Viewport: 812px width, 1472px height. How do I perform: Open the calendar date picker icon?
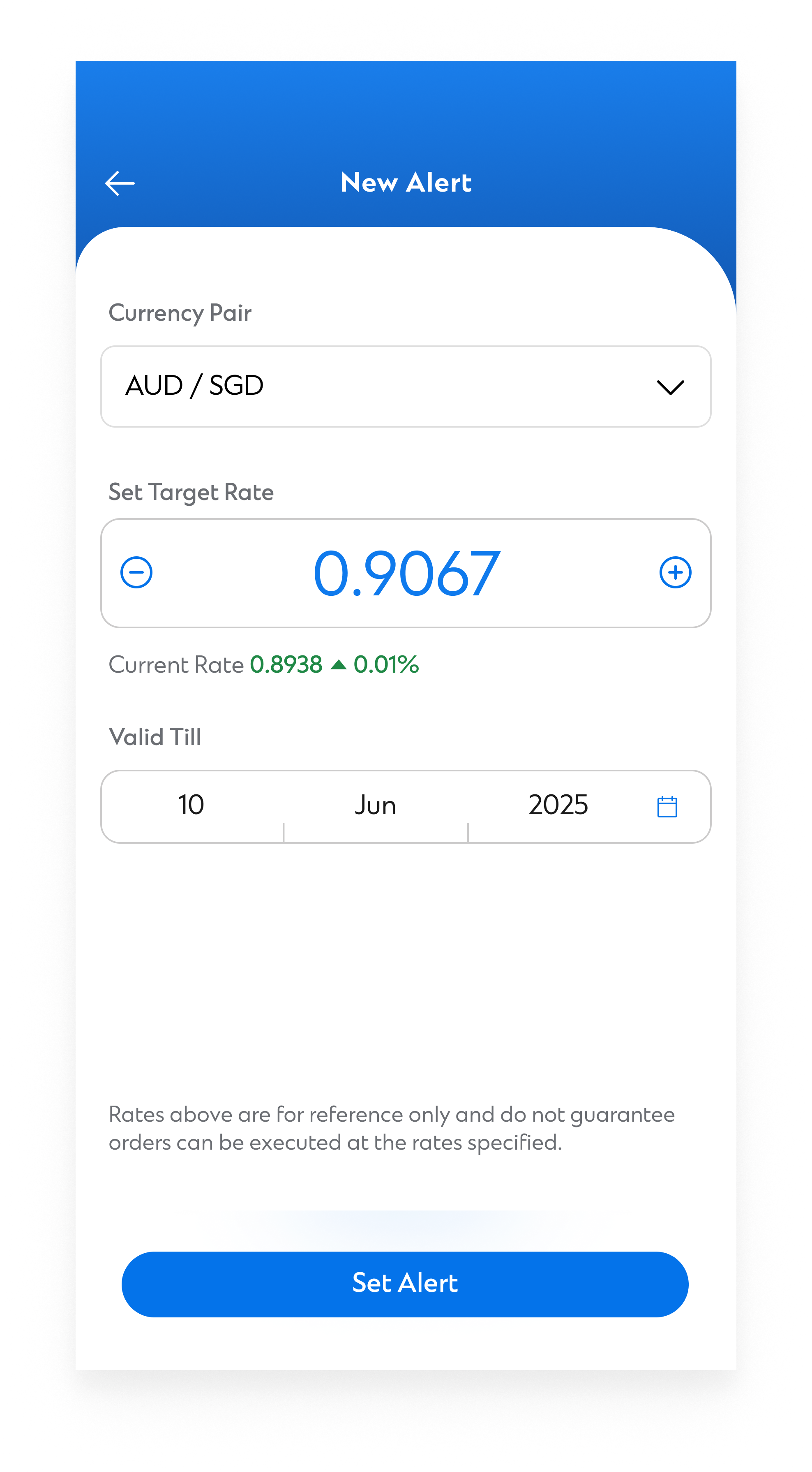pyautogui.click(x=667, y=806)
